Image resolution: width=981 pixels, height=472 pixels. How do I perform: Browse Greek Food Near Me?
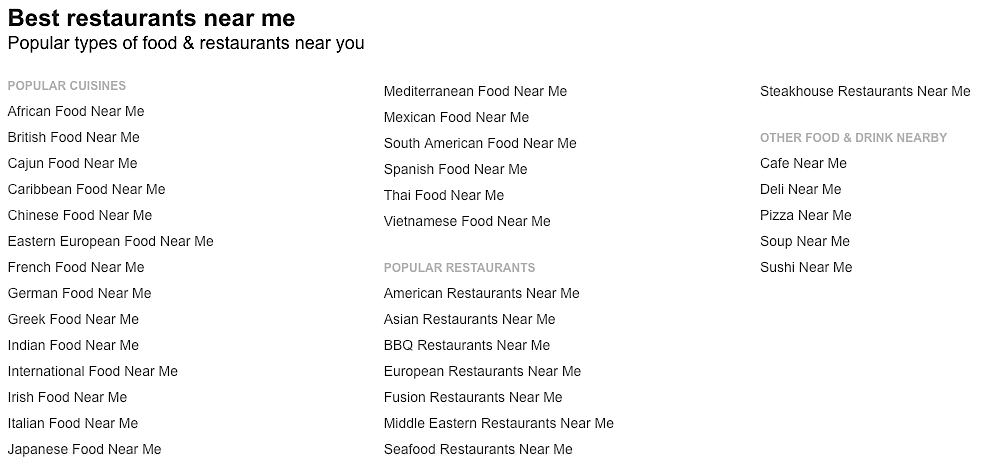[73, 319]
